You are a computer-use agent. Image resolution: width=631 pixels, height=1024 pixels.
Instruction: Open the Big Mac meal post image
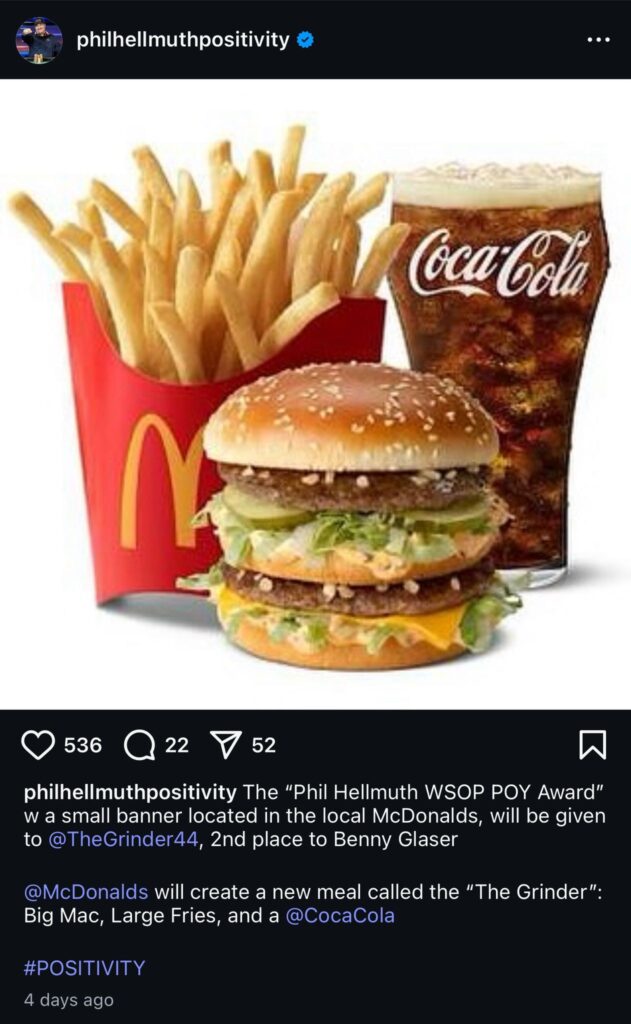[315, 394]
